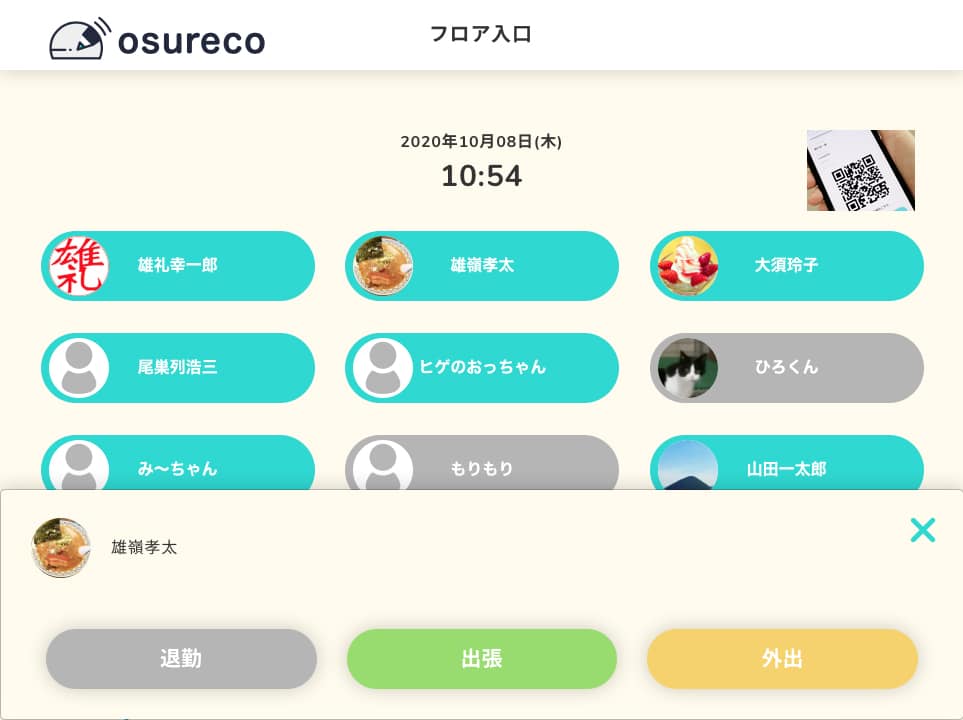Screen dimensions: 963x720
Task: Select 雄礼幸一郎 from the member list
Action: coord(178,266)
